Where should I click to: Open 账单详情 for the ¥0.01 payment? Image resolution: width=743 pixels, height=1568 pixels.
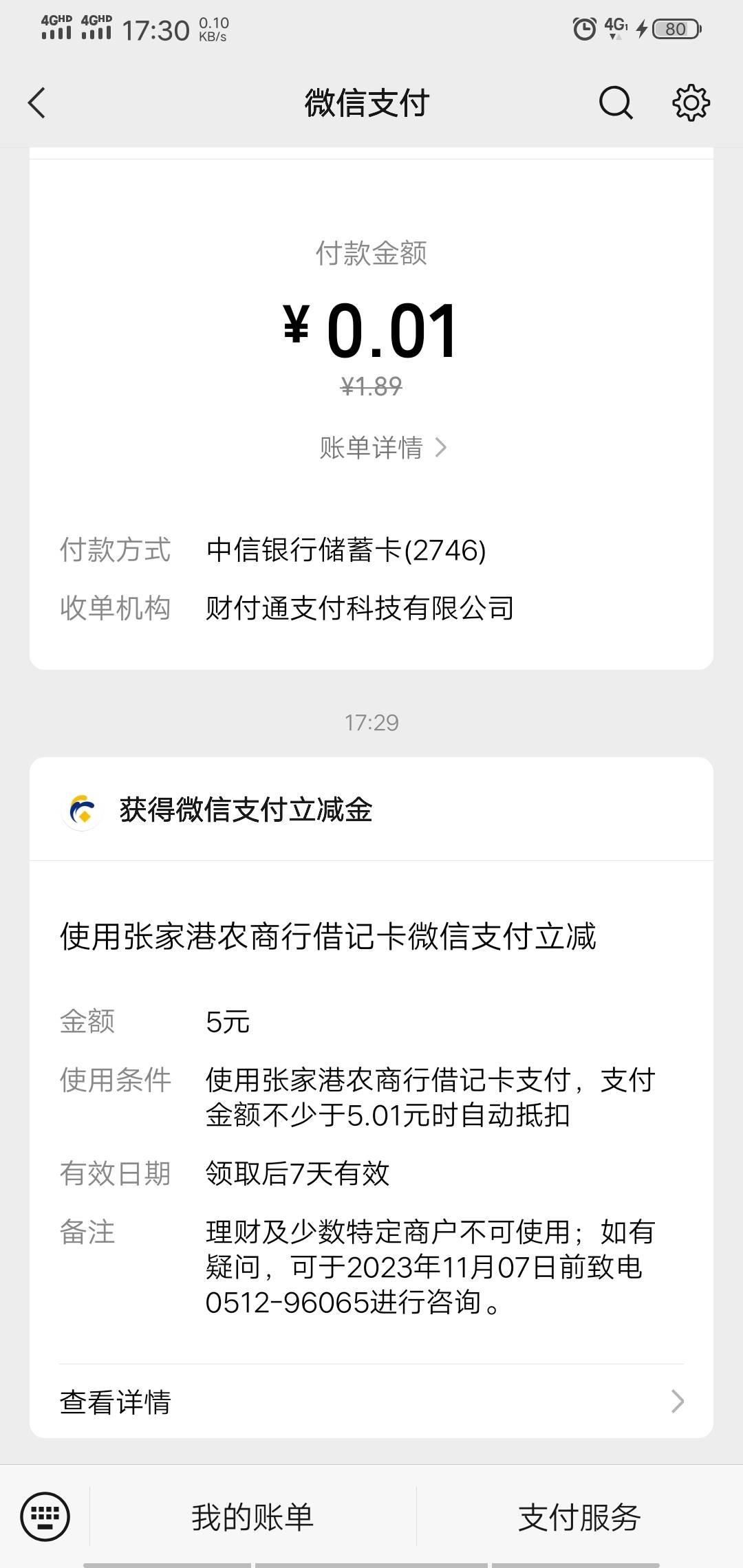coord(383,448)
